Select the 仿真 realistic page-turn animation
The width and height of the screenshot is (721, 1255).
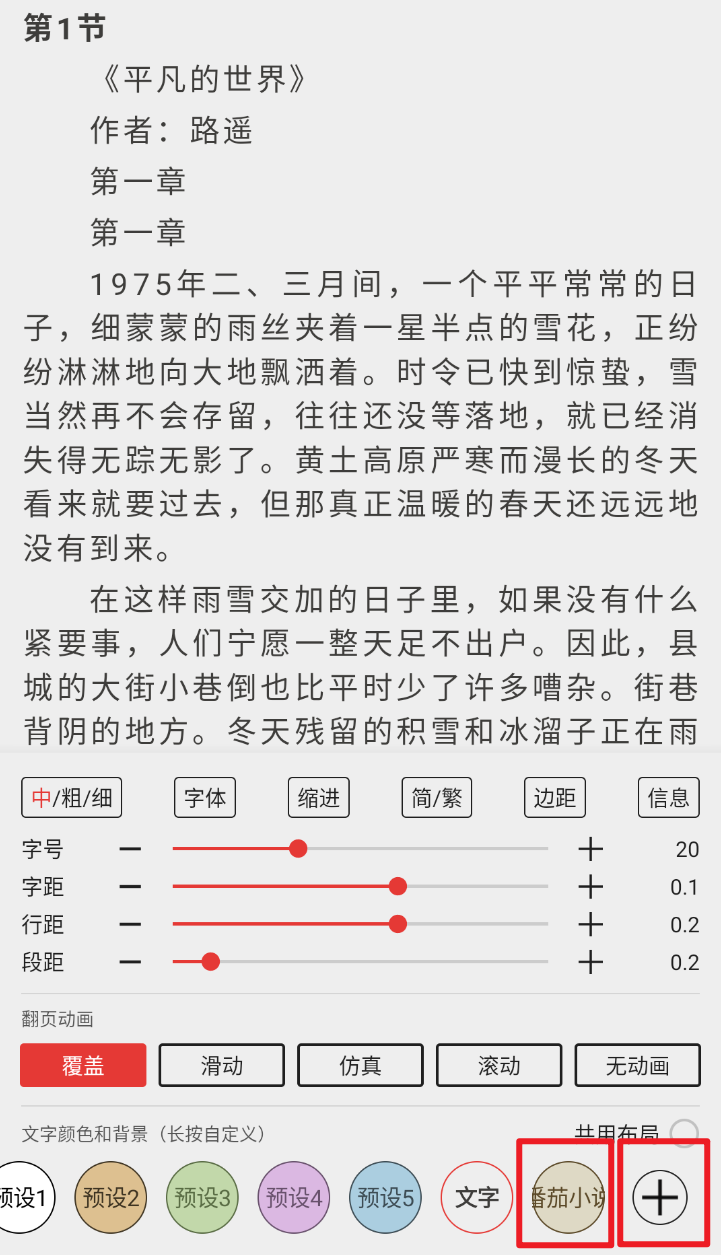click(360, 1065)
